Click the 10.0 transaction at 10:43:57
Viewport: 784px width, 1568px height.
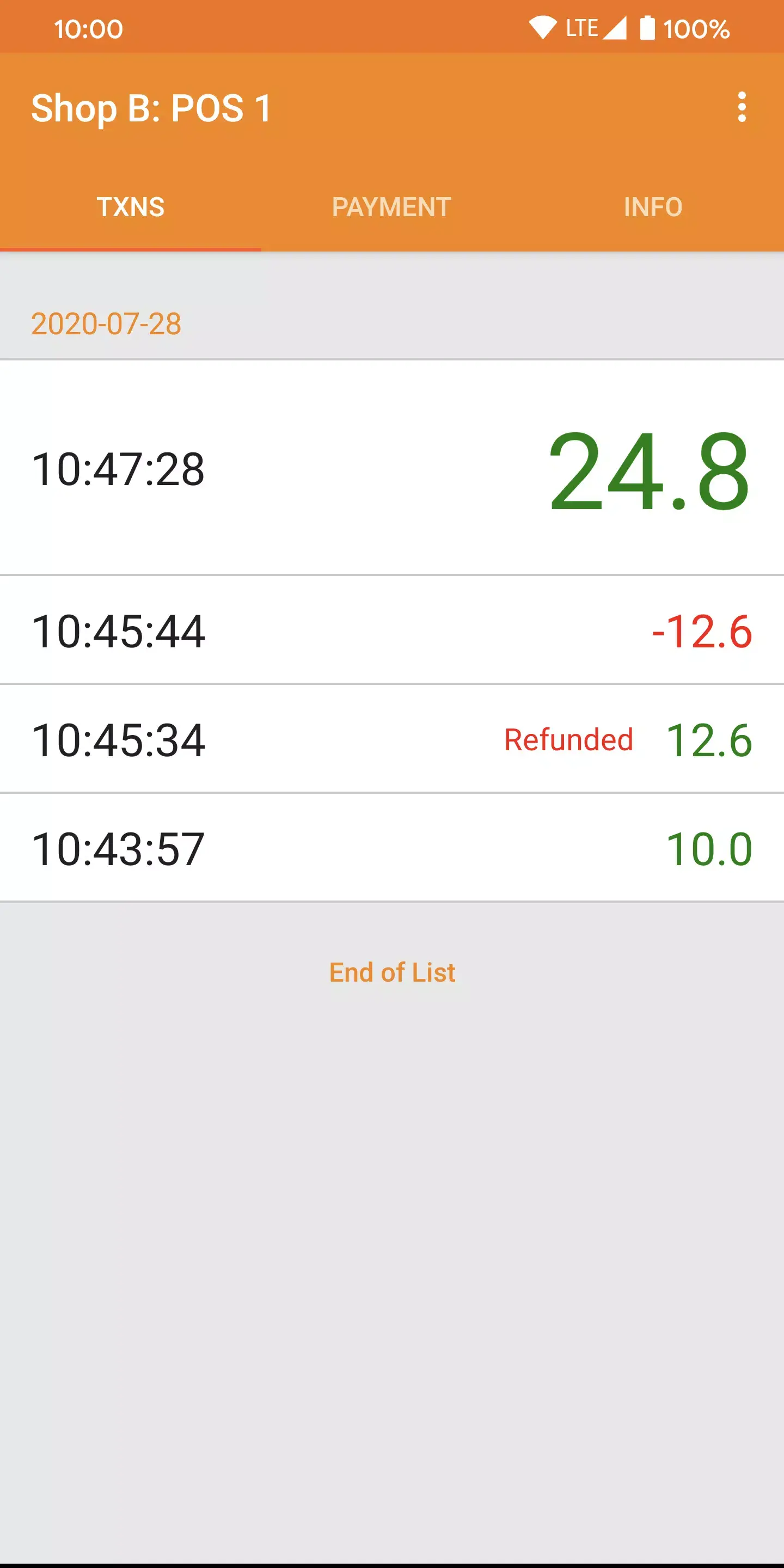coord(392,848)
